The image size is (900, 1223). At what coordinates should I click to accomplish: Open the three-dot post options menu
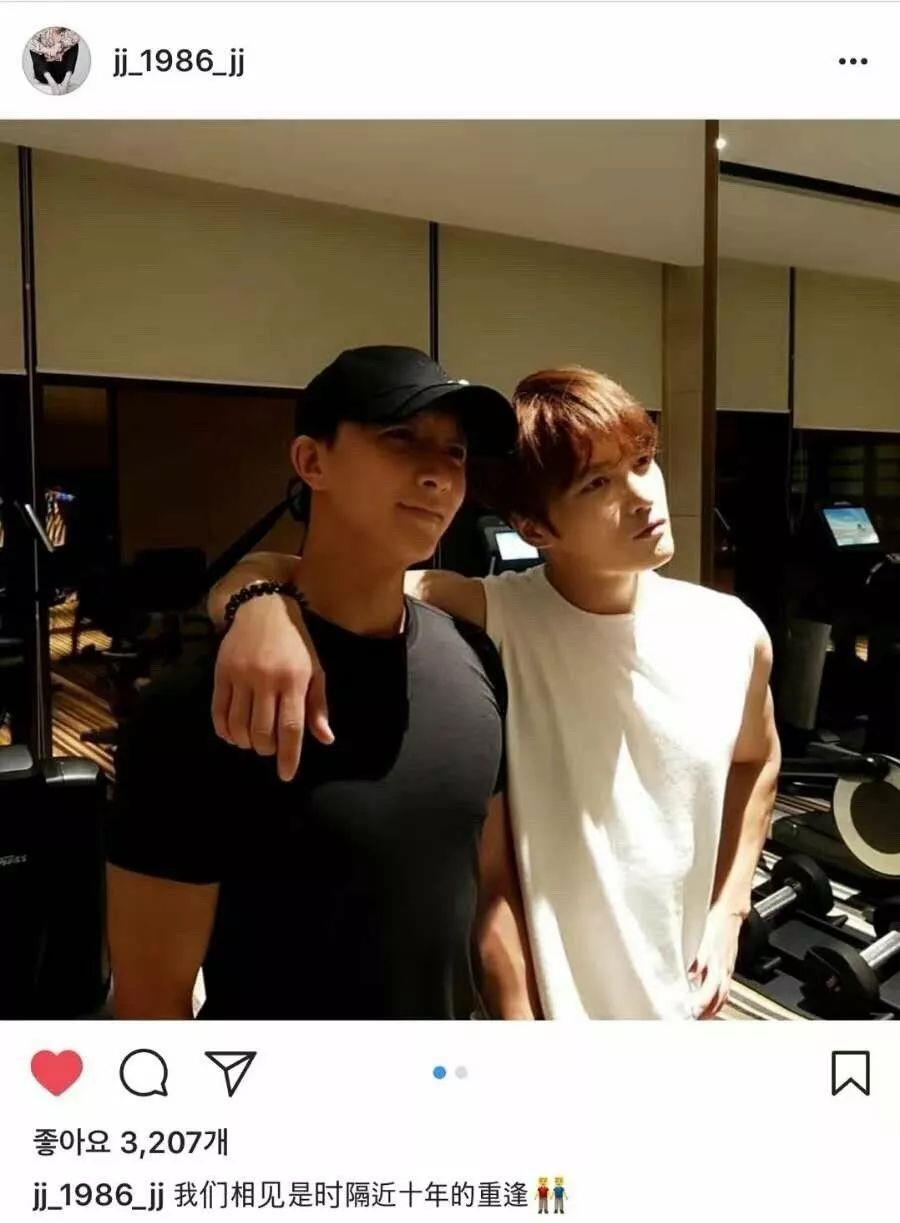(x=852, y=62)
